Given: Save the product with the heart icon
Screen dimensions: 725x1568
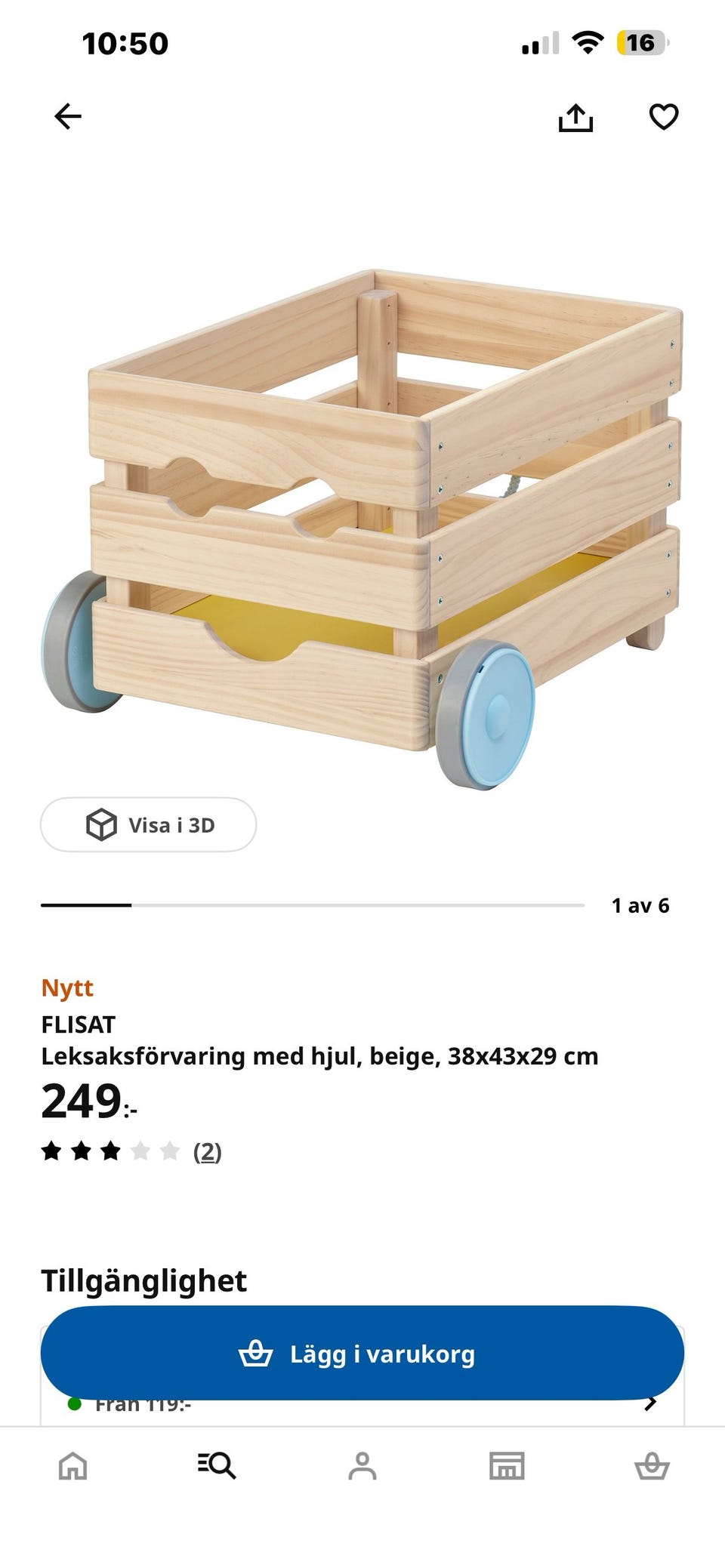Looking at the screenshot, I should 664,116.
